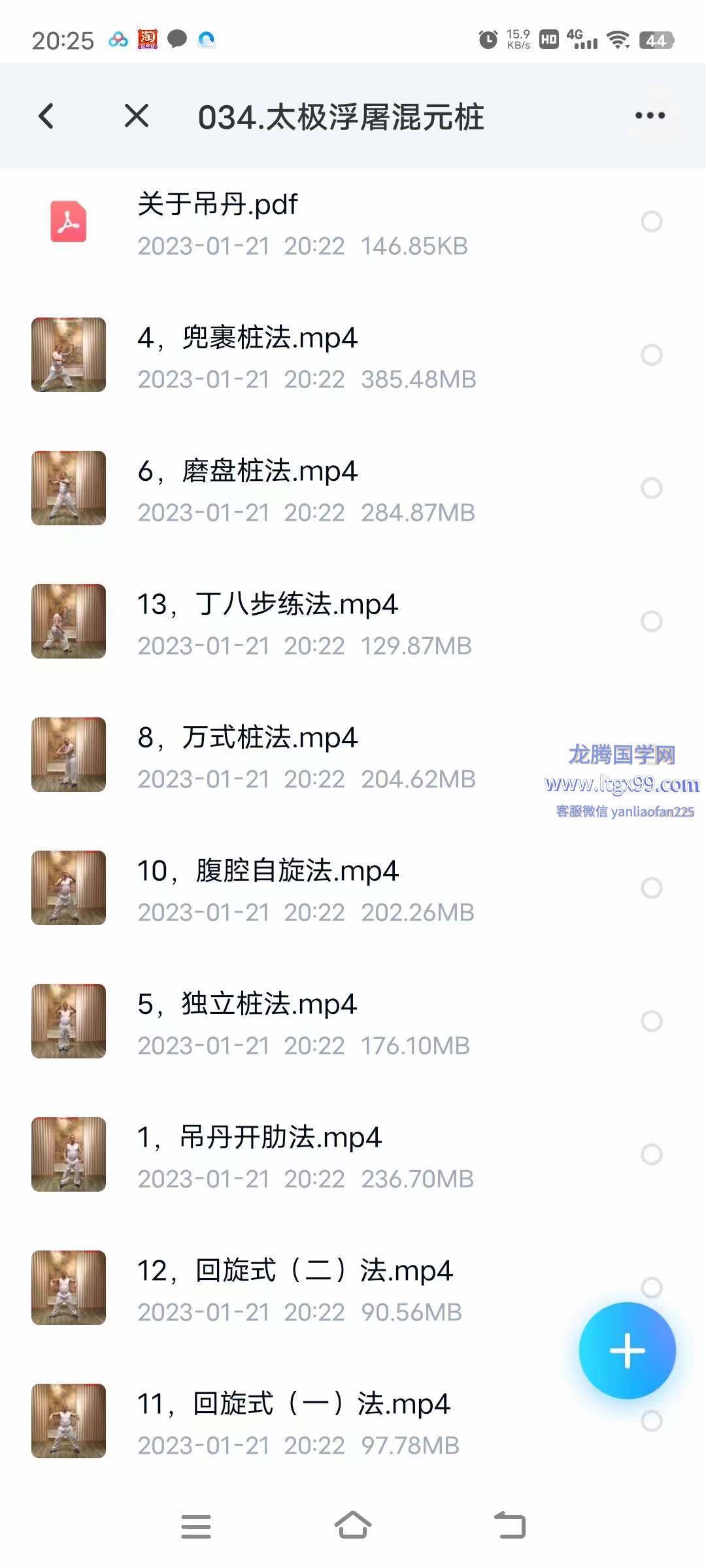Select the circle for 13，丁八步练法.mp4

coord(651,621)
